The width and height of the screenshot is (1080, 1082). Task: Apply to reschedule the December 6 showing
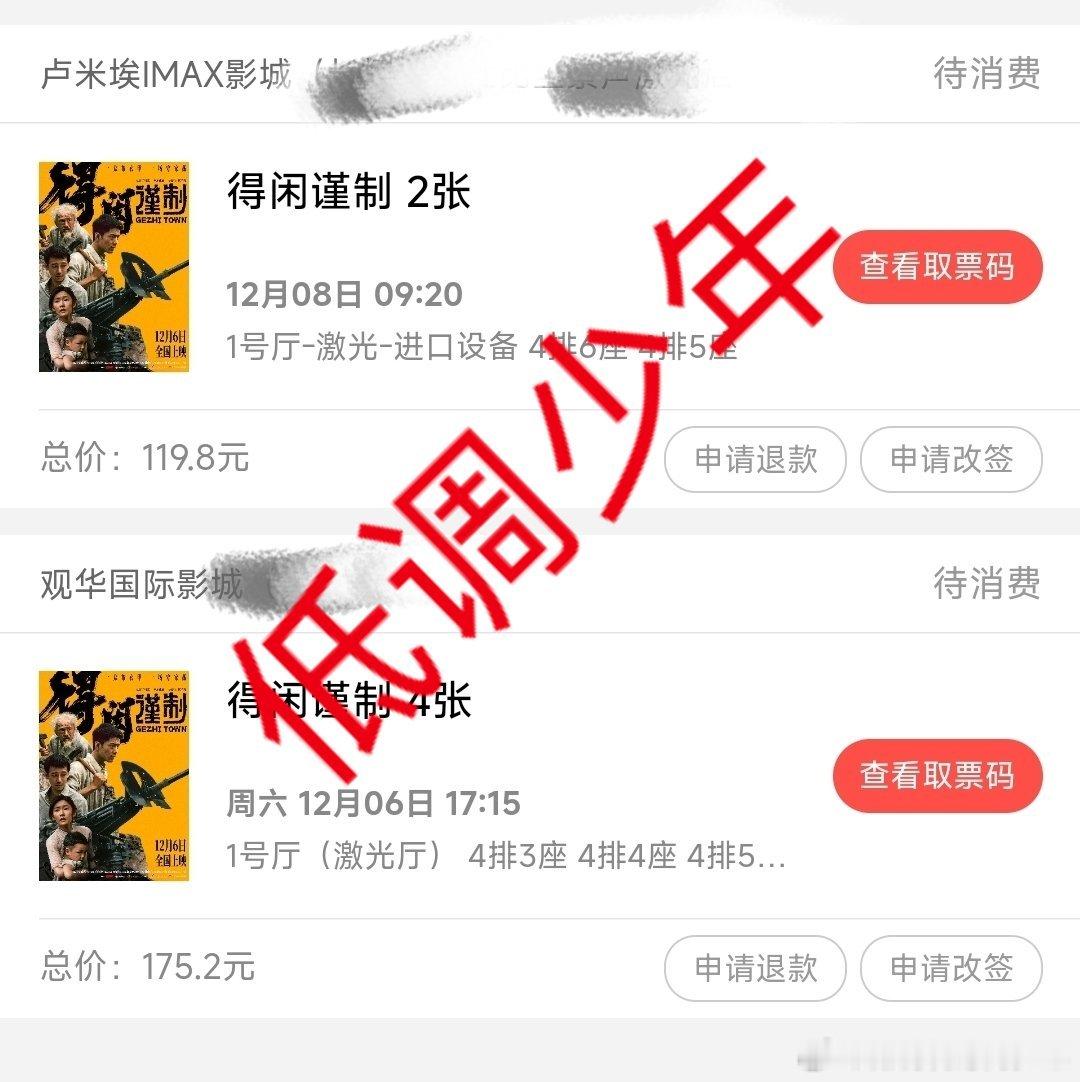(x=951, y=968)
